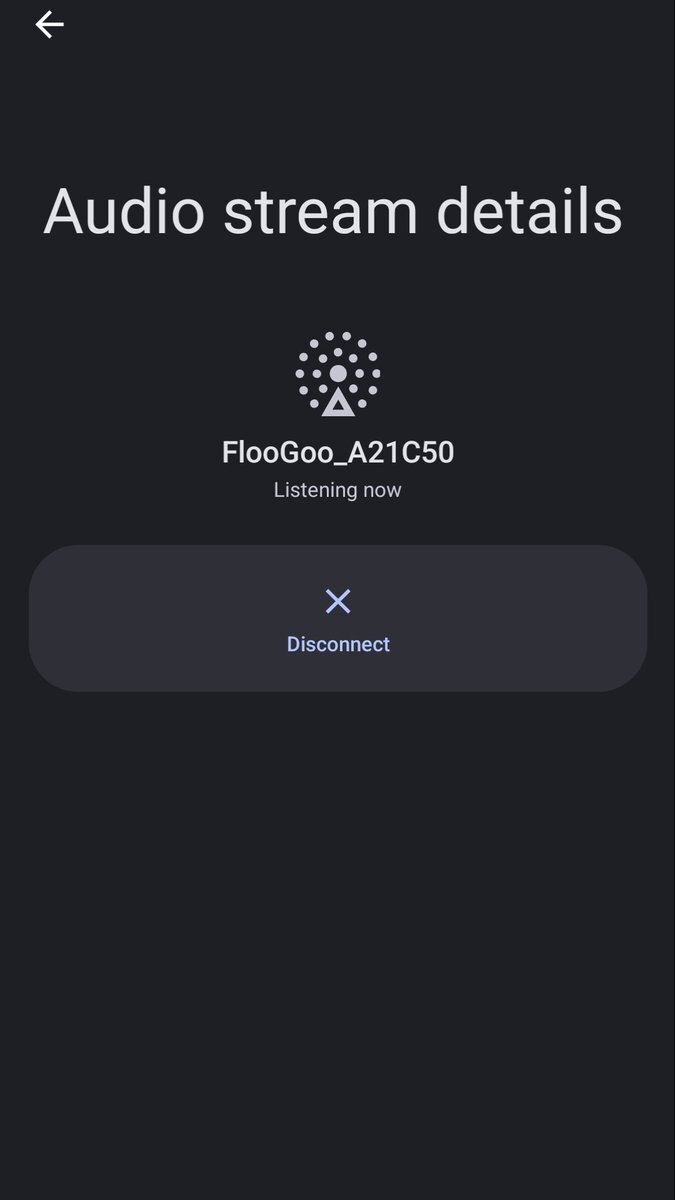Go back using the top-left arrow
This screenshot has width=675, height=1200.
49,24
